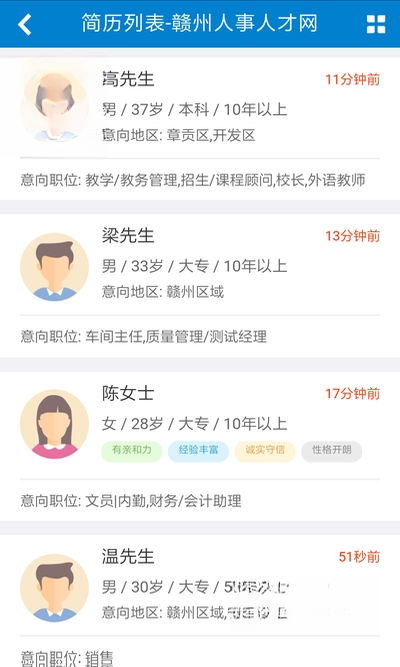Viewport: 400px width, 667px height.
Task: Open 温先生's resume for 销售
Action: (200, 601)
